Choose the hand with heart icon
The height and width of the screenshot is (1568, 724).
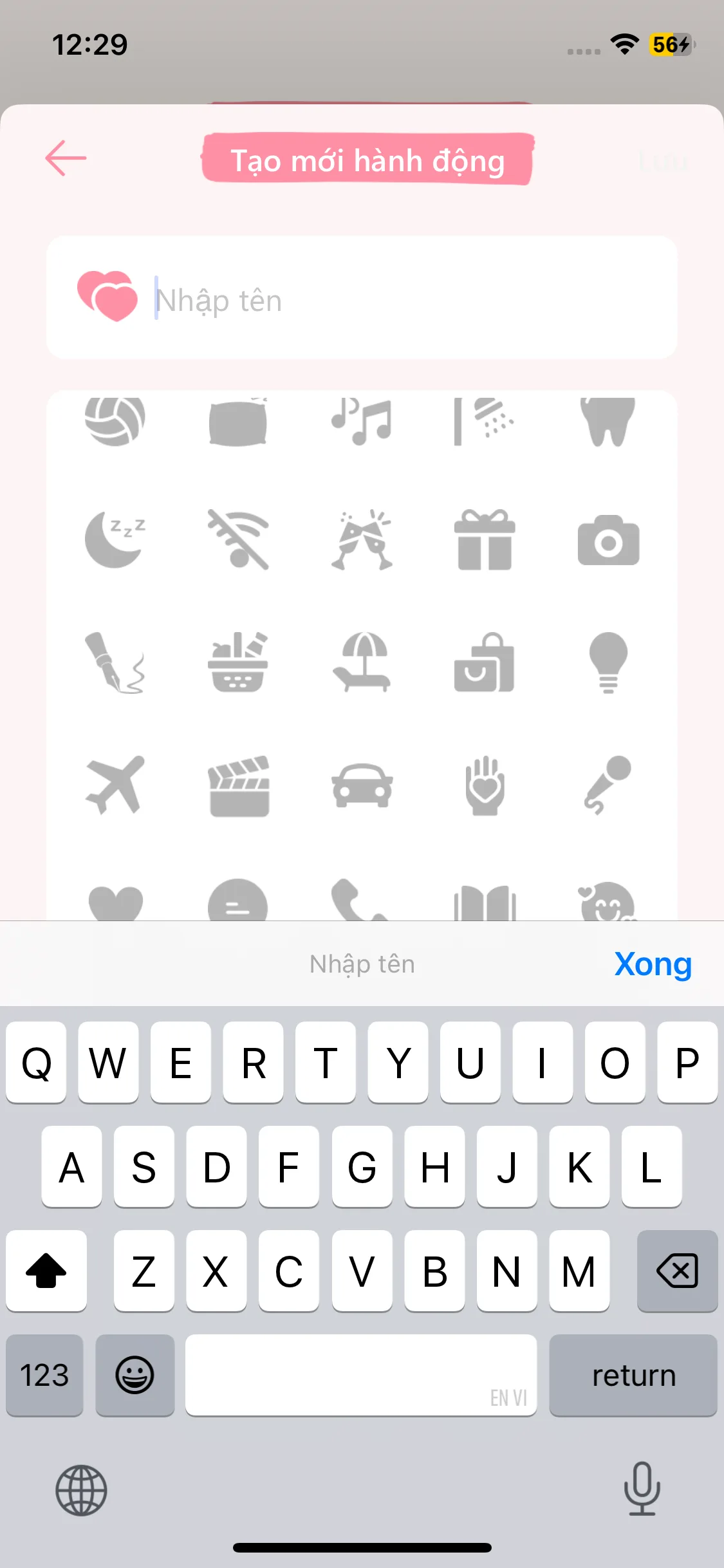tap(485, 787)
